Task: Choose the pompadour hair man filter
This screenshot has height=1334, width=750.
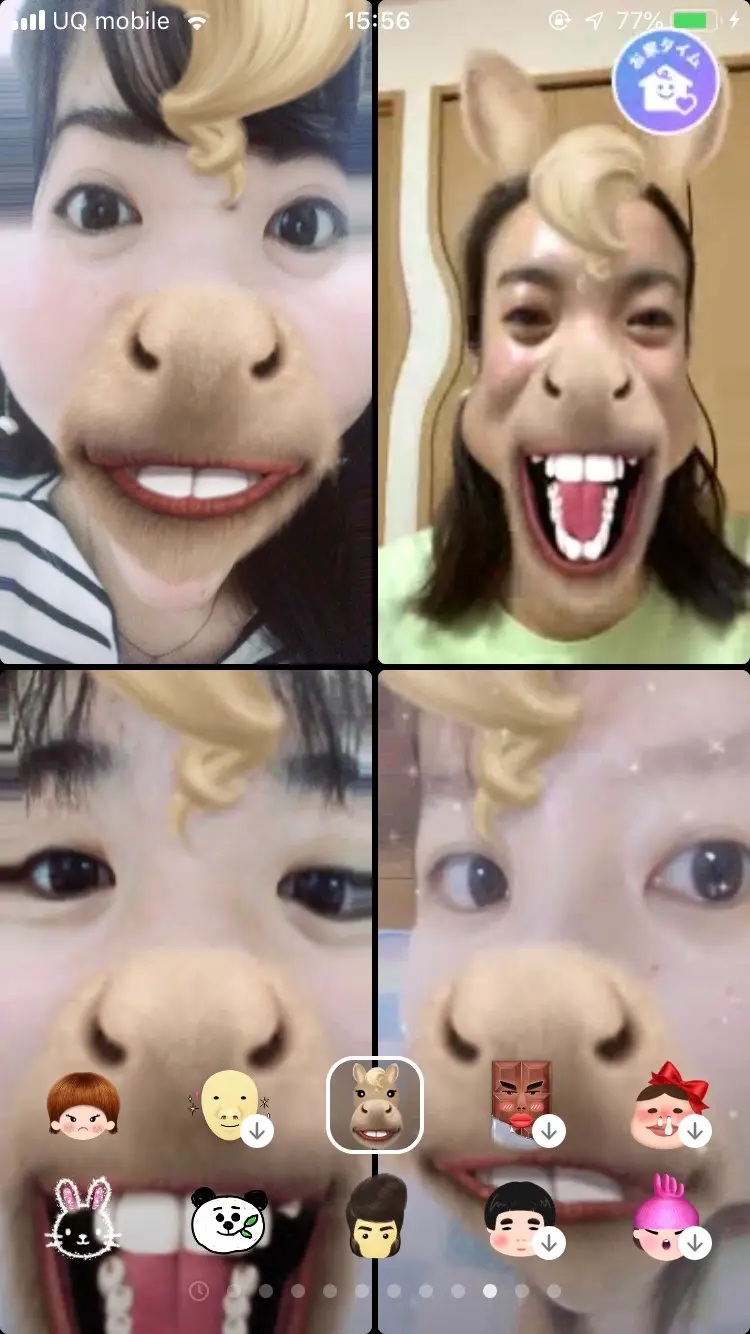Action: [376, 1217]
